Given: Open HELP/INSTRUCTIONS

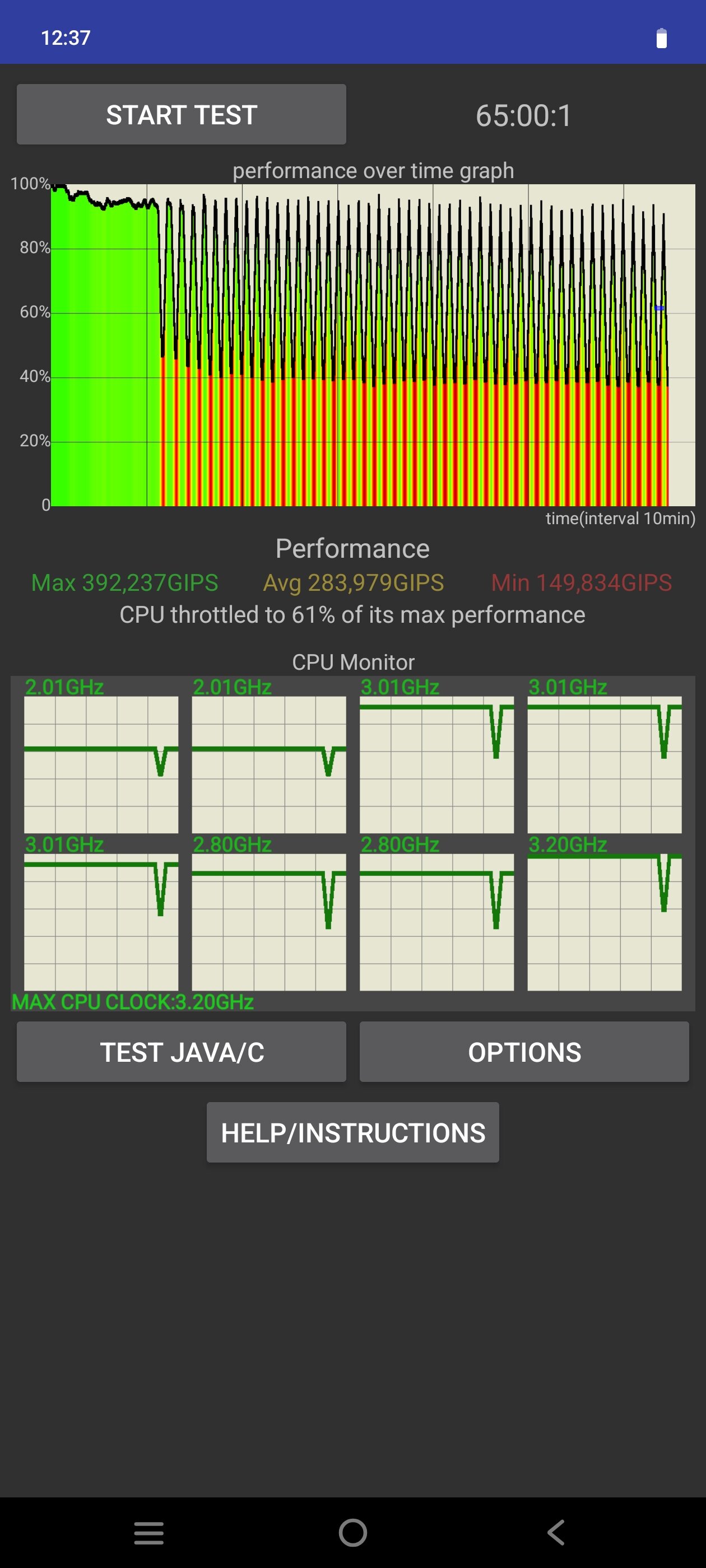Looking at the screenshot, I should pyautogui.click(x=352, y=1132).
